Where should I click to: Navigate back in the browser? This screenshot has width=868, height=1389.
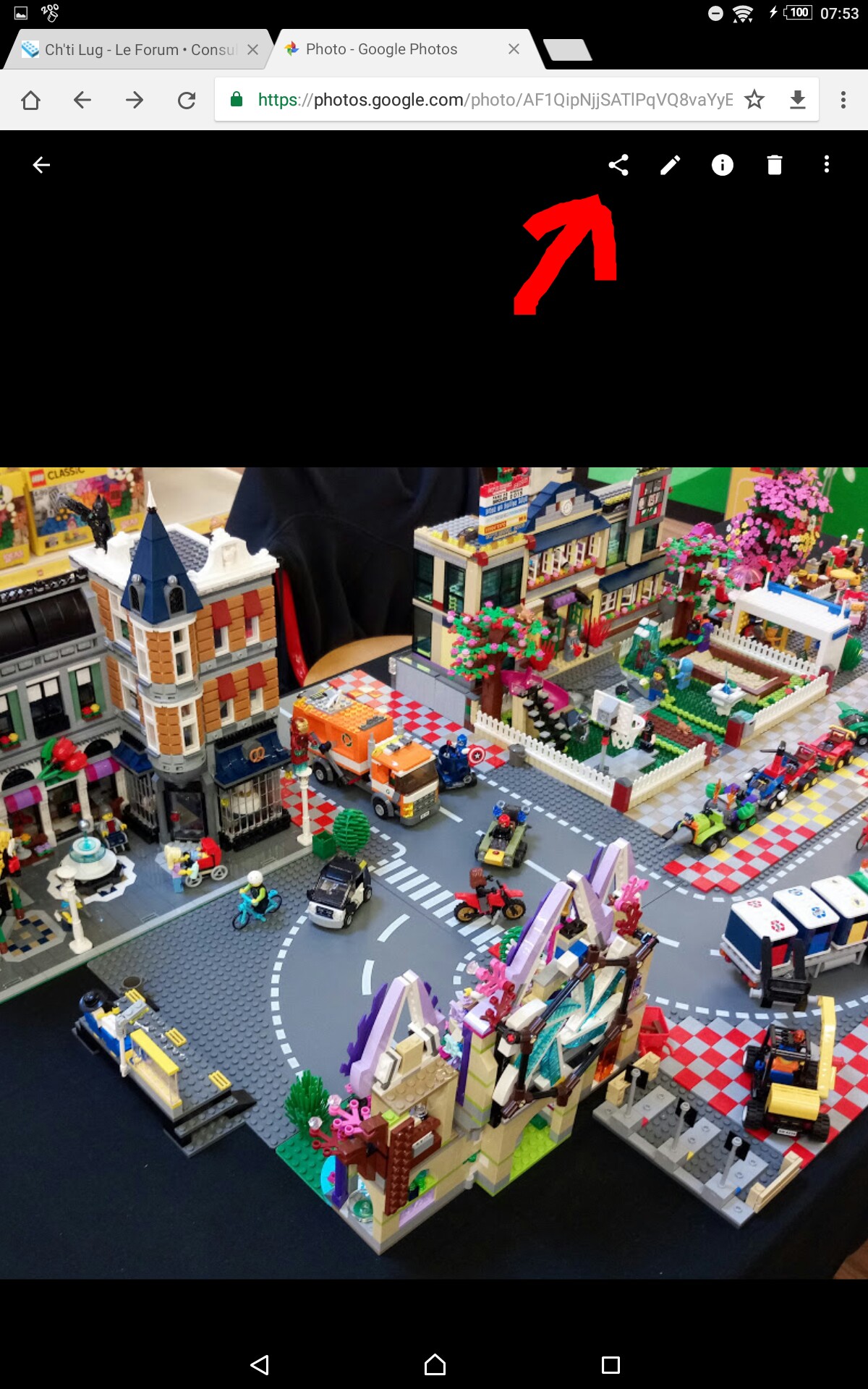tap(82, 100)
